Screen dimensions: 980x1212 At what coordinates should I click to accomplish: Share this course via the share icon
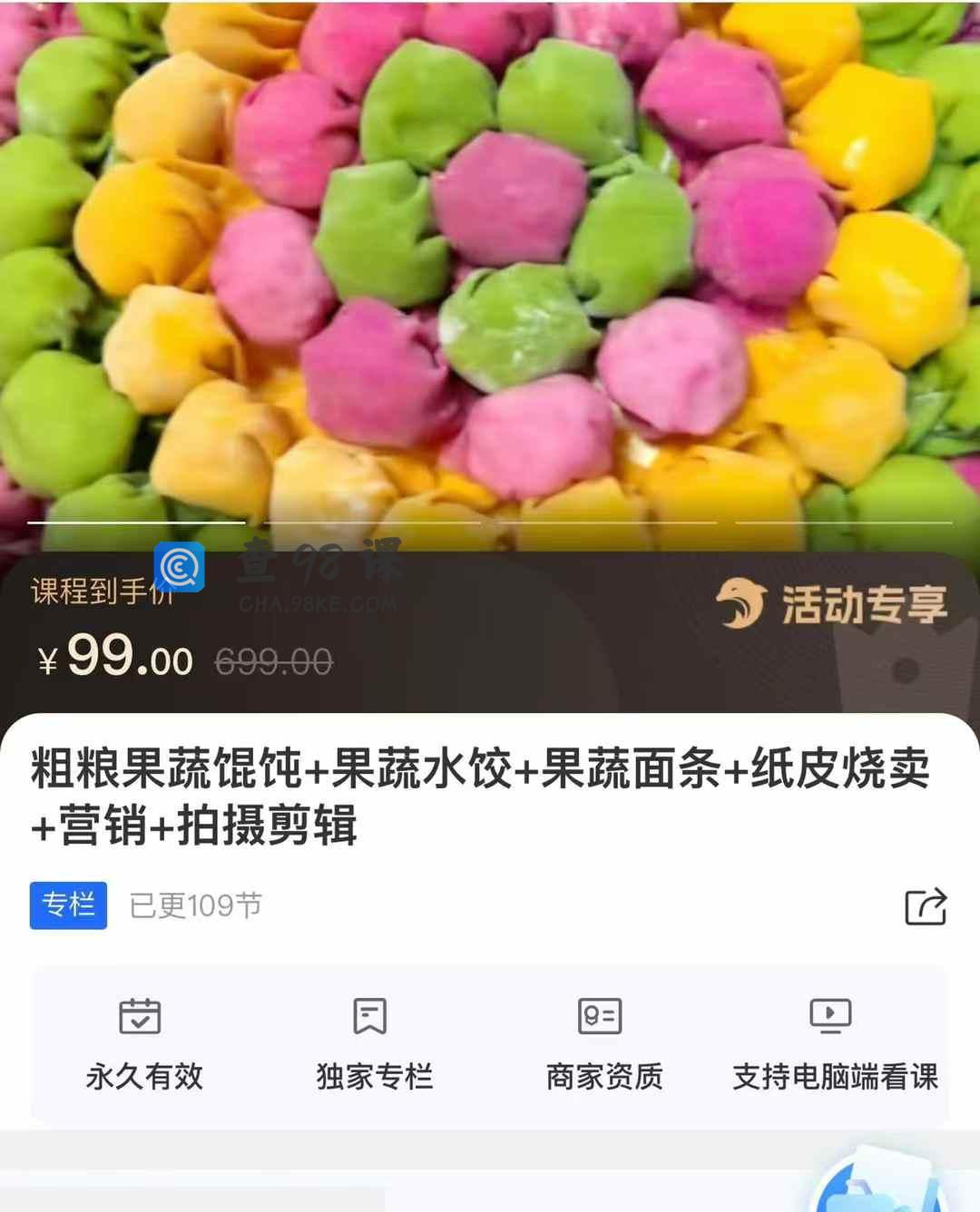click(x=926, y=906)
